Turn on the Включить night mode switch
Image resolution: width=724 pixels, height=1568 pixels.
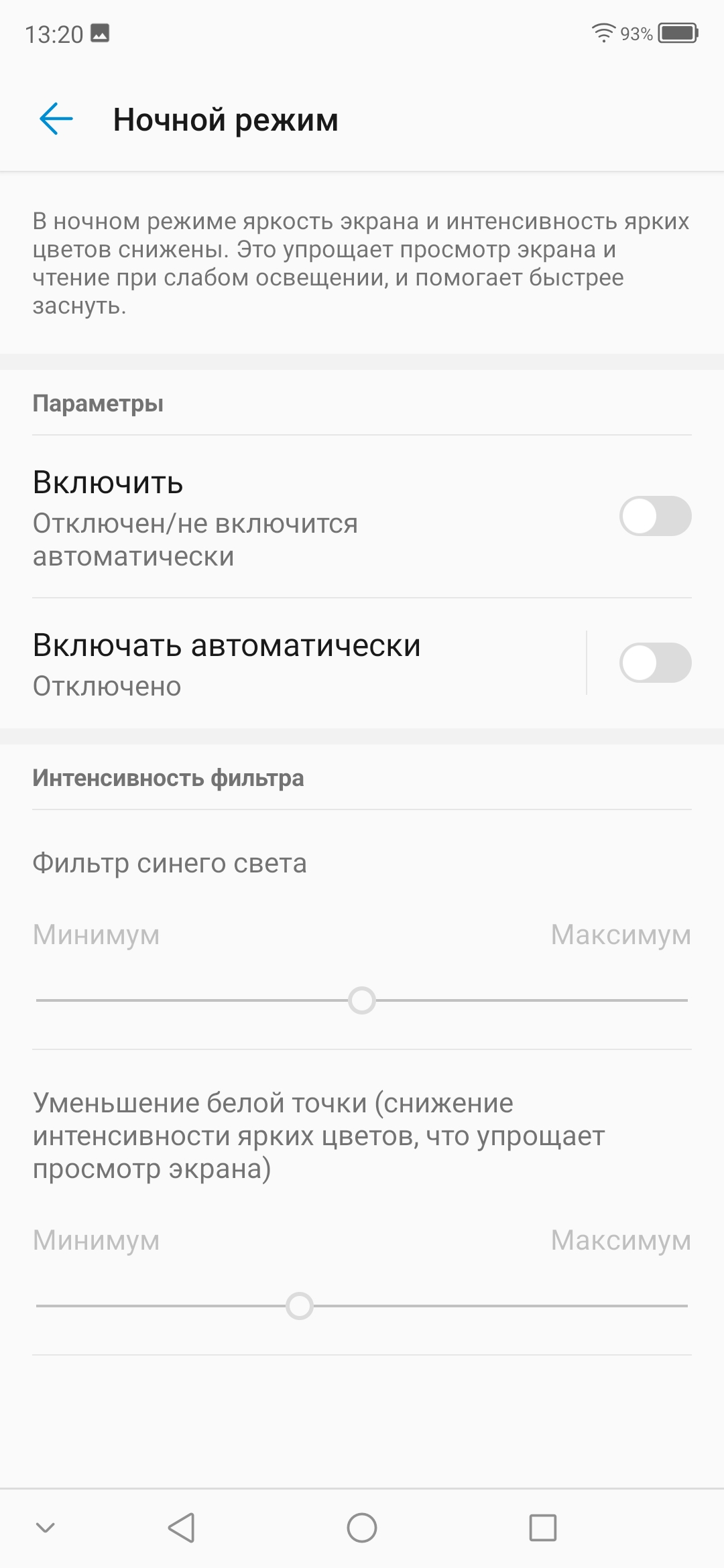tap(655, 516)
